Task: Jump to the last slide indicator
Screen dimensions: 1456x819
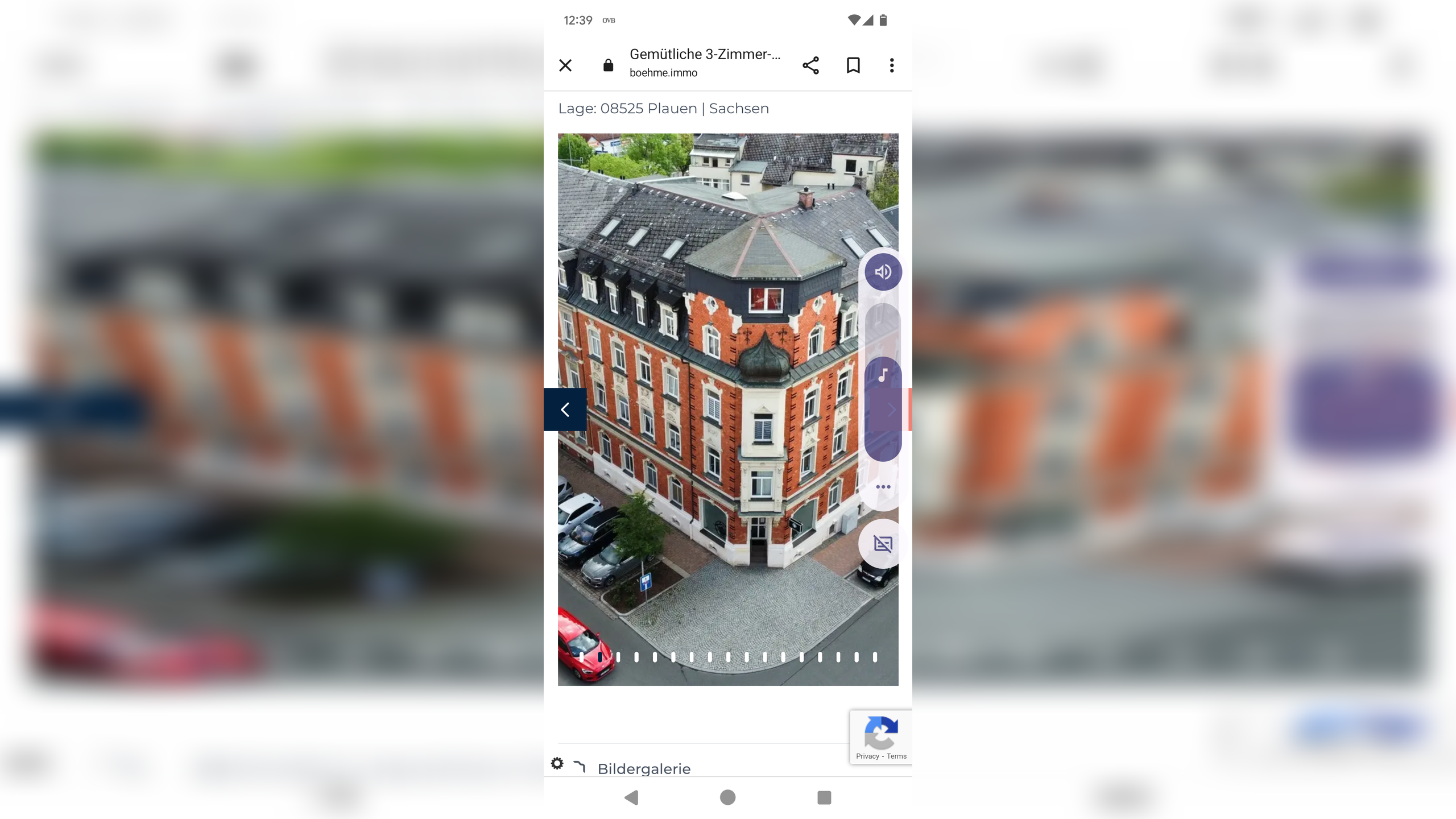Action: click(875, 657)
